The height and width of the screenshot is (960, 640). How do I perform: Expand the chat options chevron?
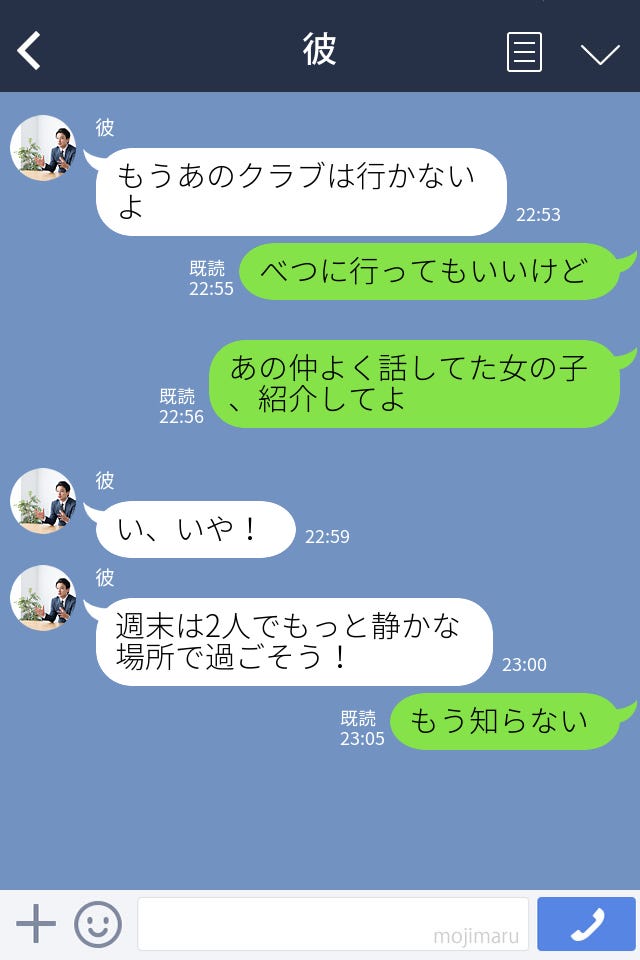(x=600, y=54)
